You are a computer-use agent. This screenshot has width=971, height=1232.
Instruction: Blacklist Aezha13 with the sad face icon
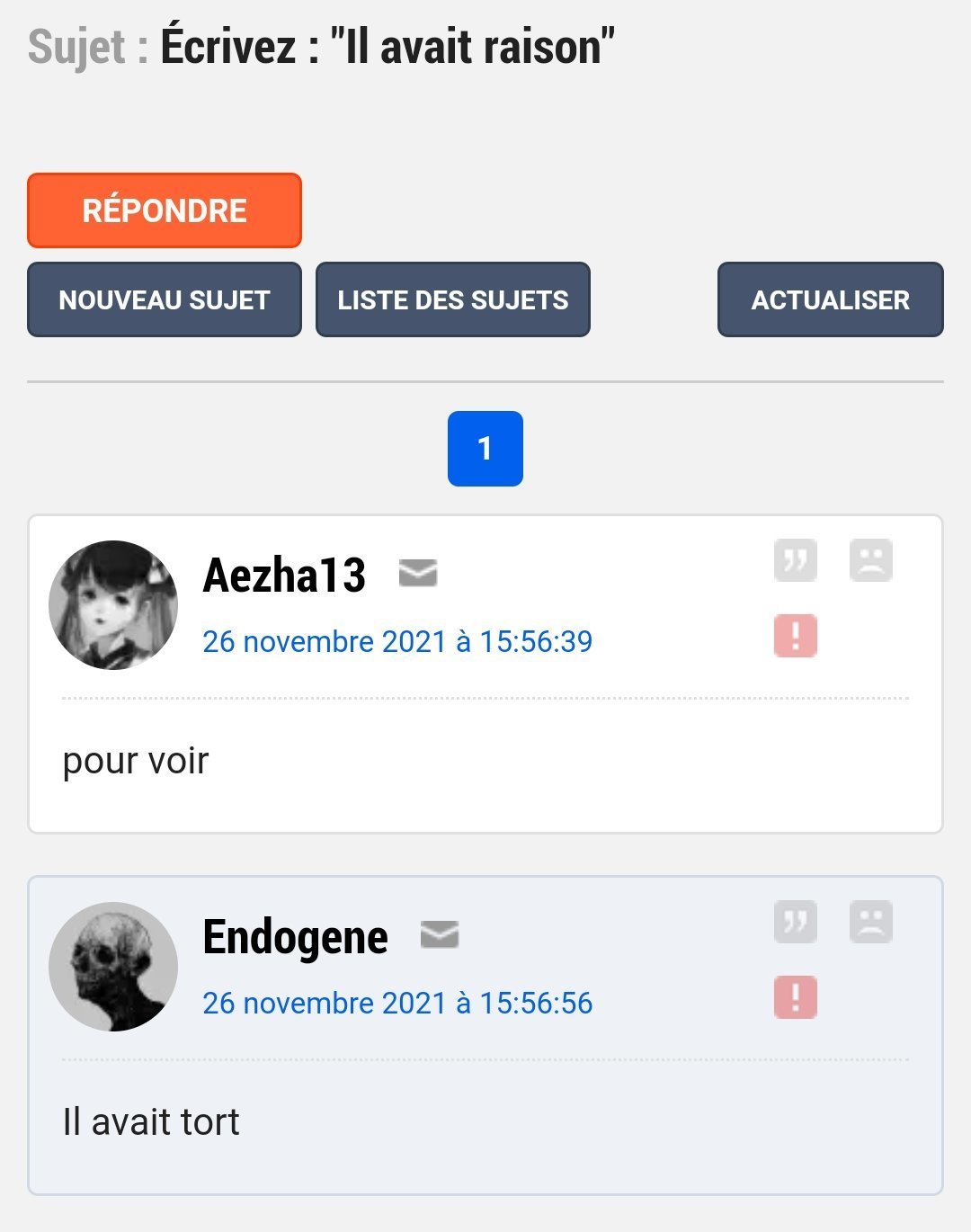tap(870, 561)
